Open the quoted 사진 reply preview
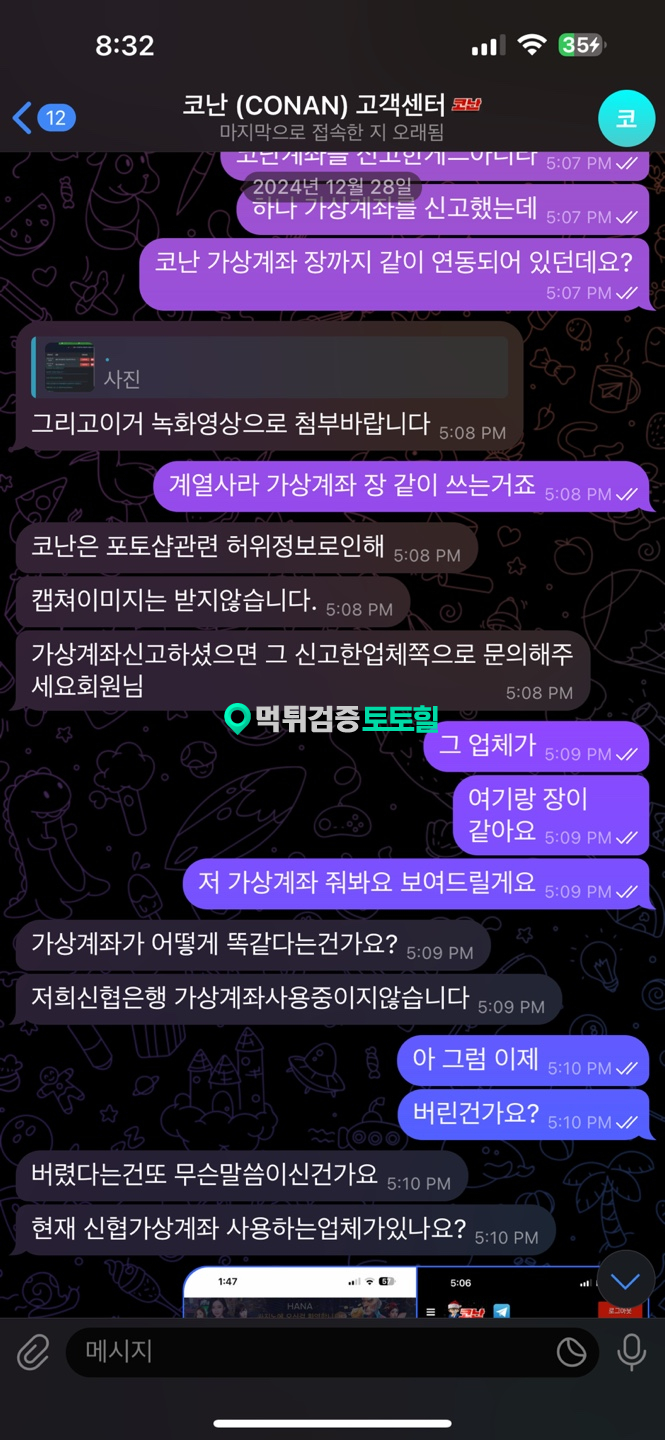Screen dimensions: 665x1440 [270, 369]
